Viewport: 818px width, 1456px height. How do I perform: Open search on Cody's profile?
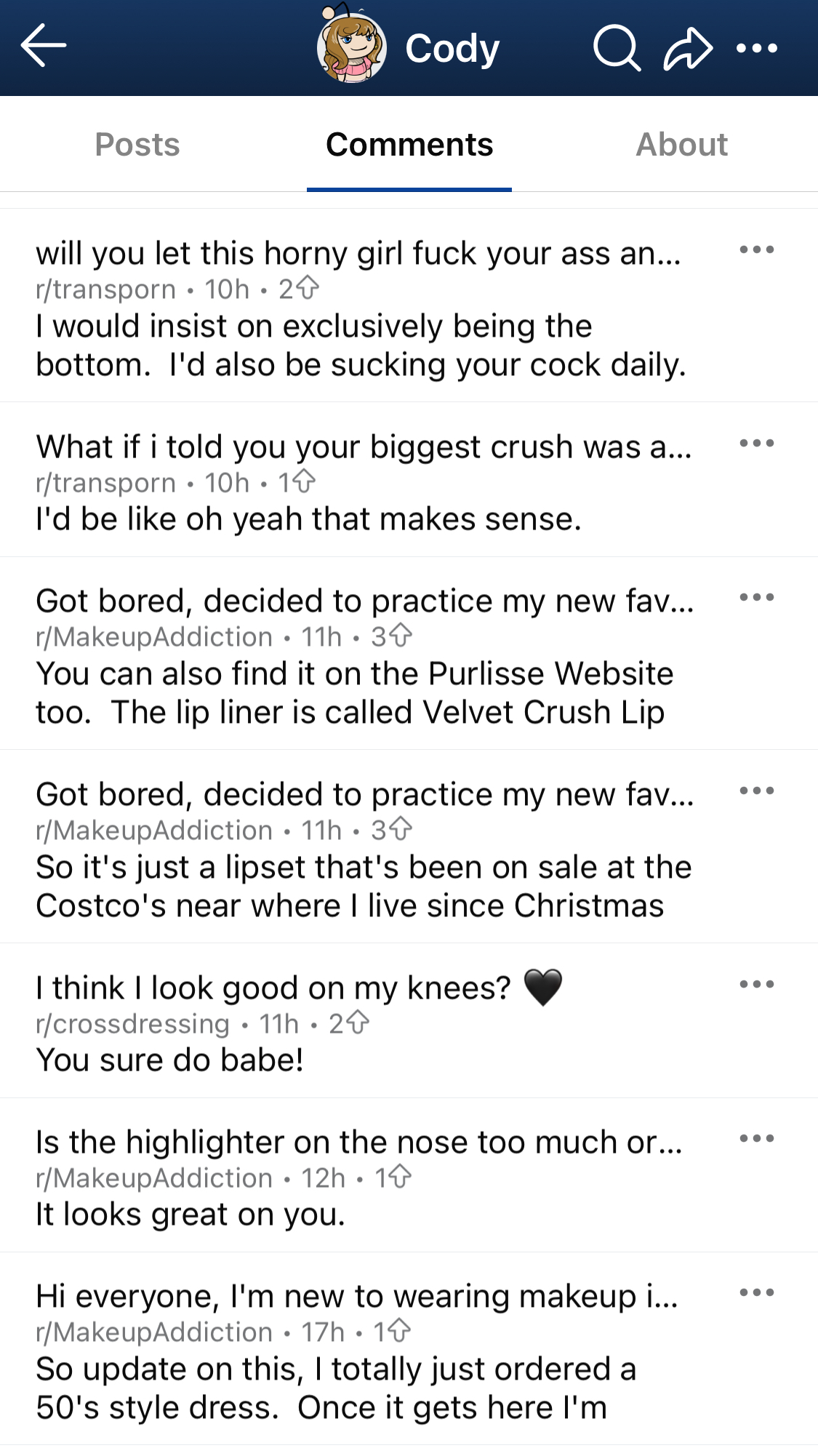tap(616, 48)
